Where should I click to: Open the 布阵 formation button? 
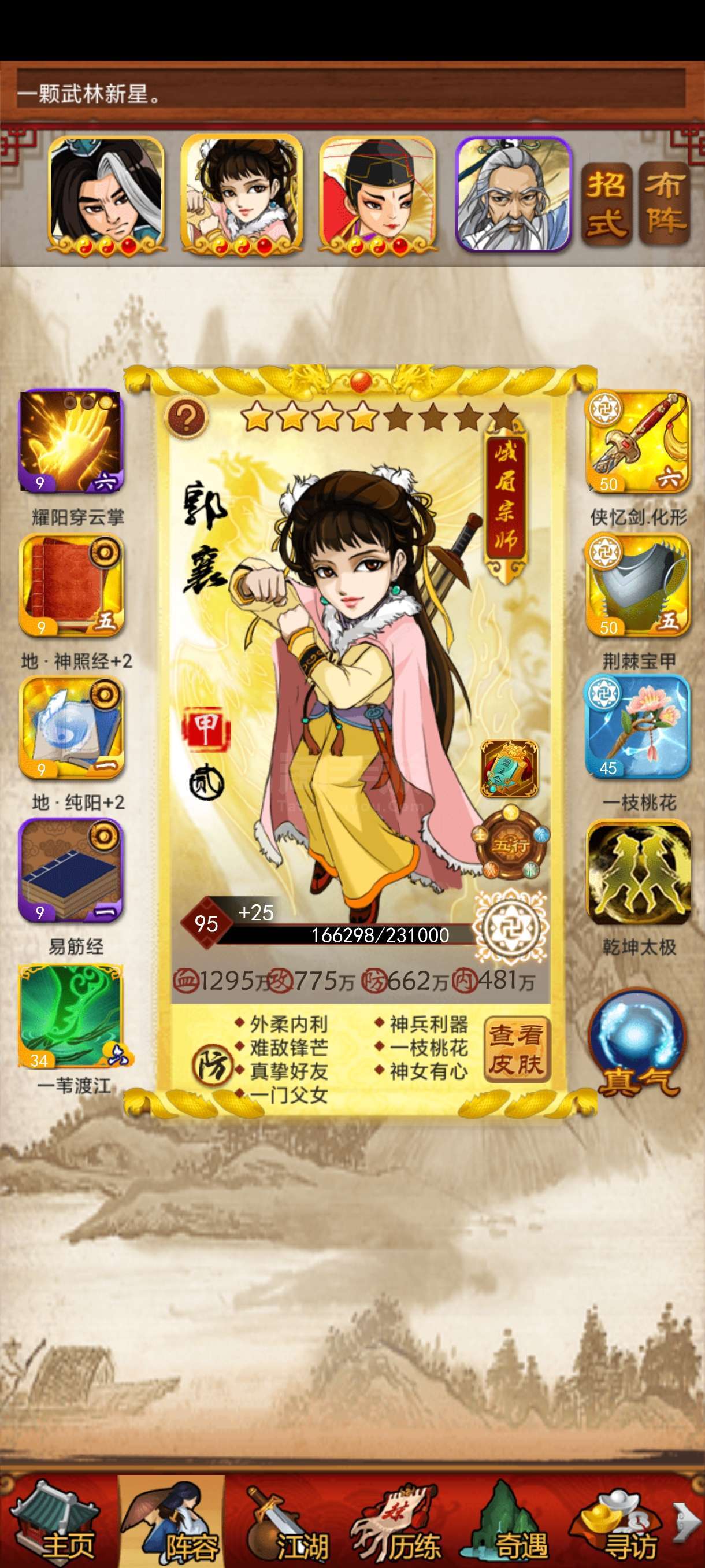664,204
